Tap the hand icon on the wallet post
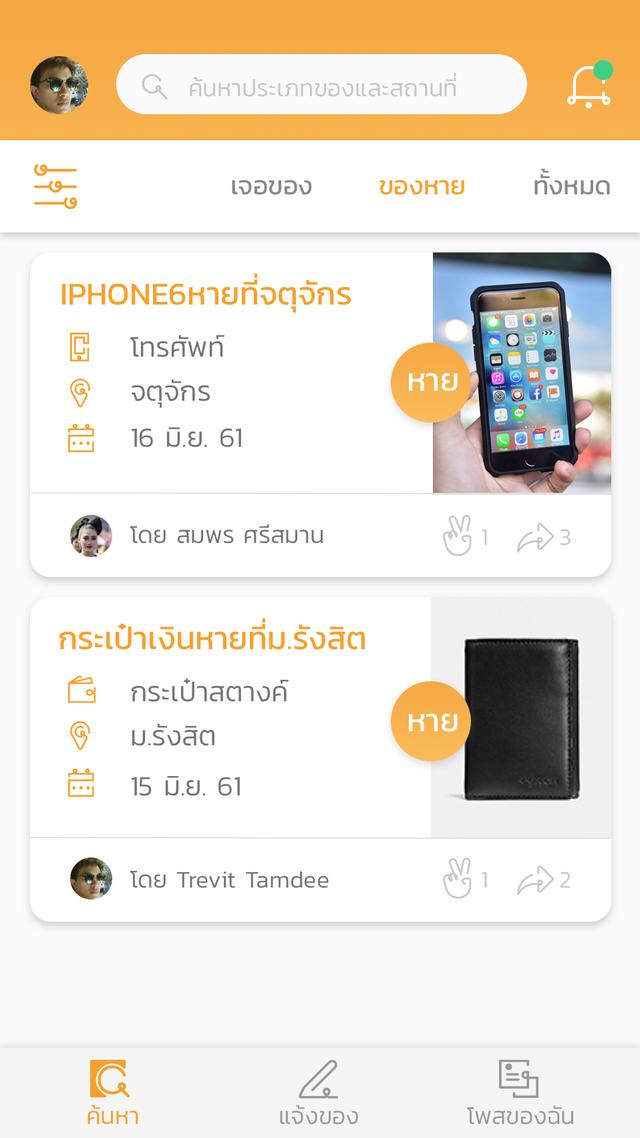Screen dimensions: 640x1138 457,880
